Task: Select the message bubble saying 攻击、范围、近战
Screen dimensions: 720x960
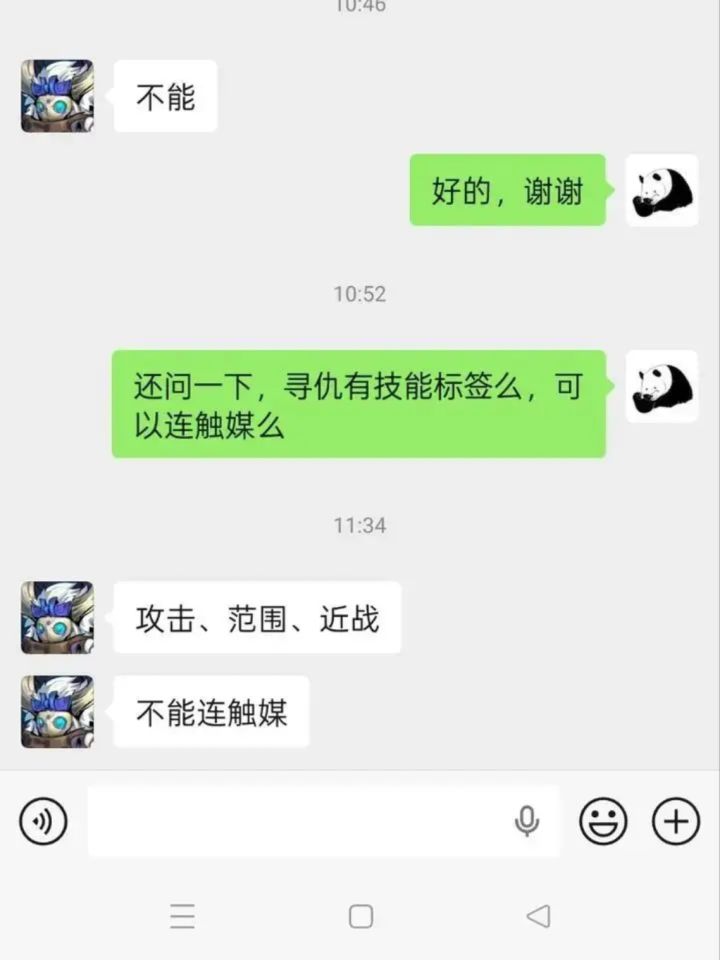Action: tap(257, 618)
